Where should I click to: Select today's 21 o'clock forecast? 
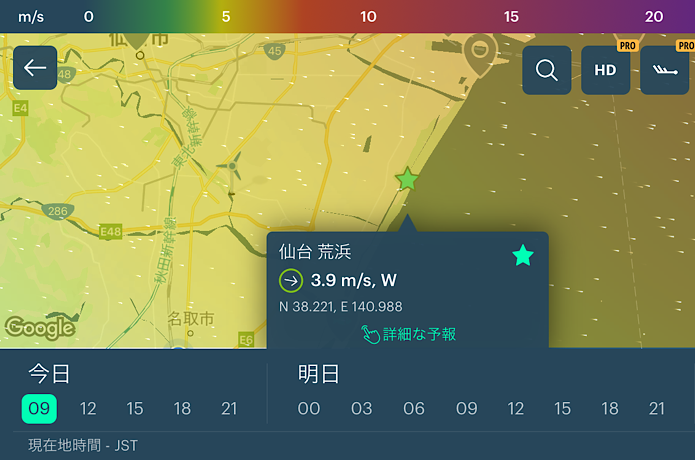pos(229,408)
